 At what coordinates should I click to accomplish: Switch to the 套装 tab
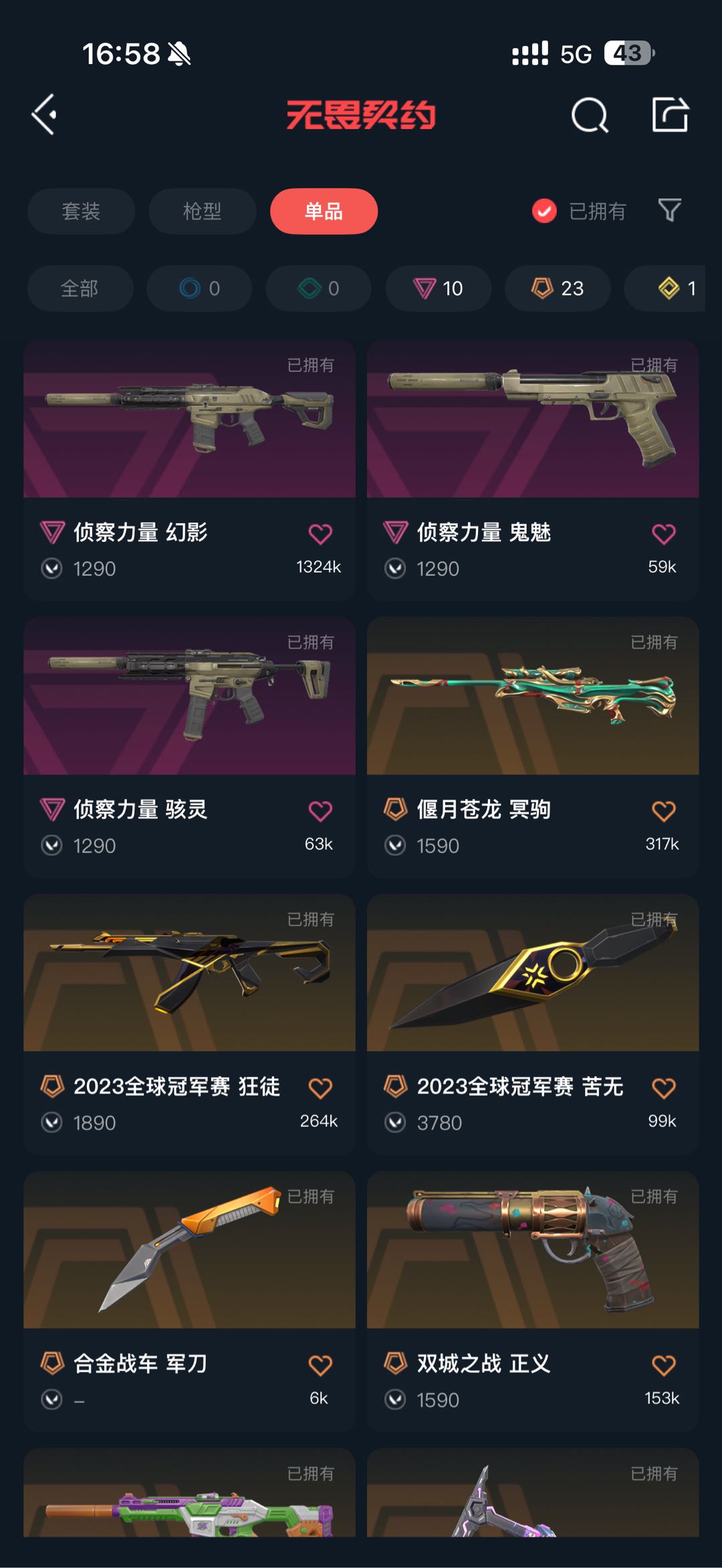pyautogui.click(x=81, y=211)
